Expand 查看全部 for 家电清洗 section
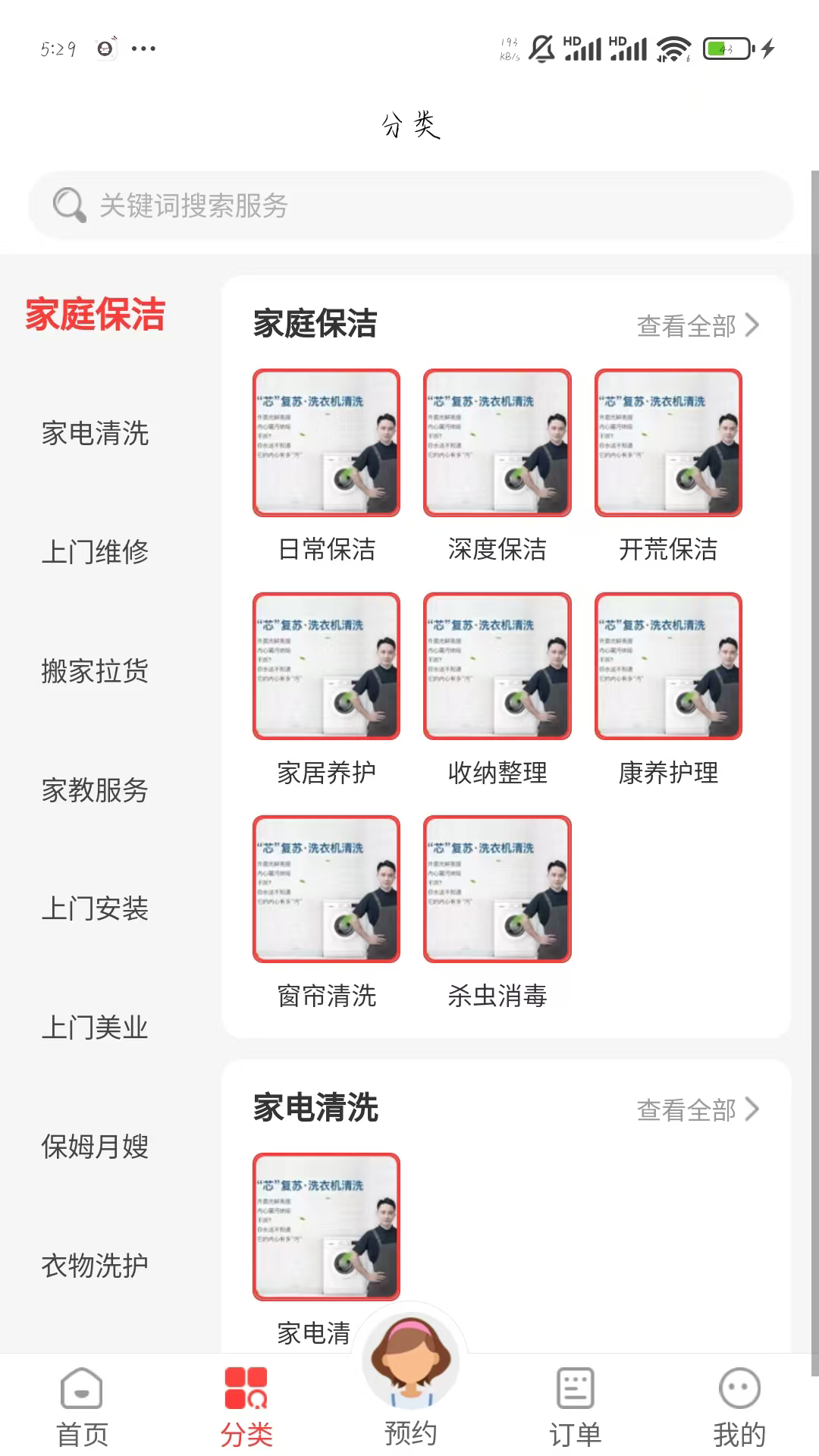This screenshot has width=819, height=1456. click(x=687, y=1109)
